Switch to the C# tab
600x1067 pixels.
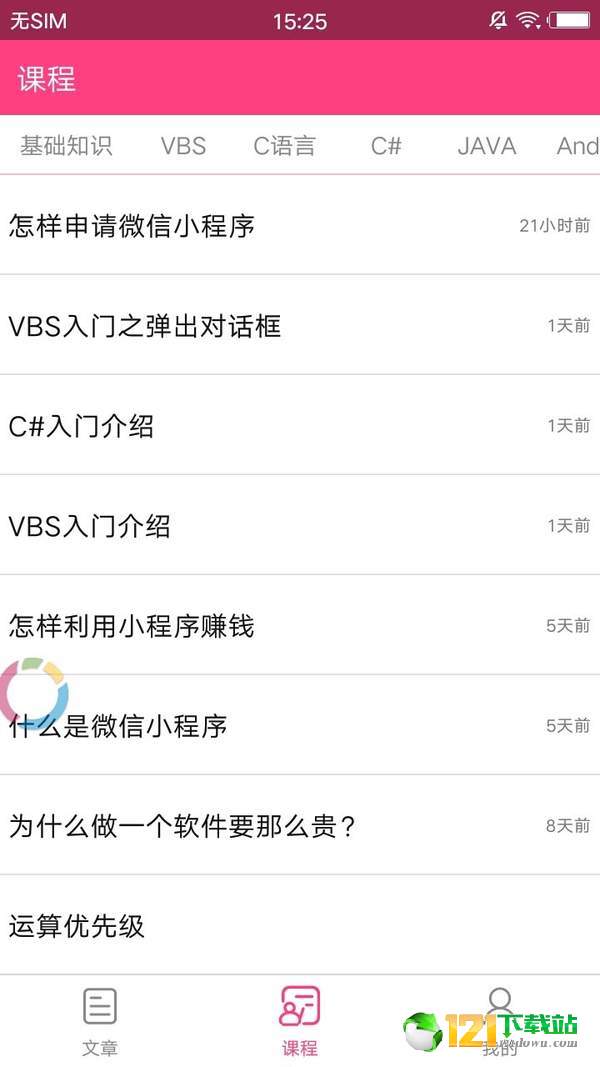tap(386, 146)
